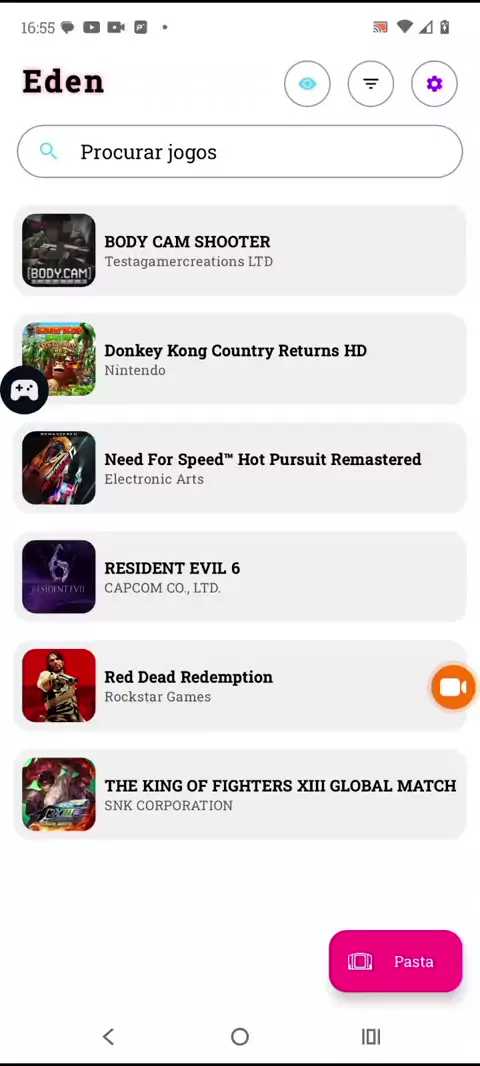480x1066 pixels.
Task: Open the filter sort icon
Action: coord(371,84)
